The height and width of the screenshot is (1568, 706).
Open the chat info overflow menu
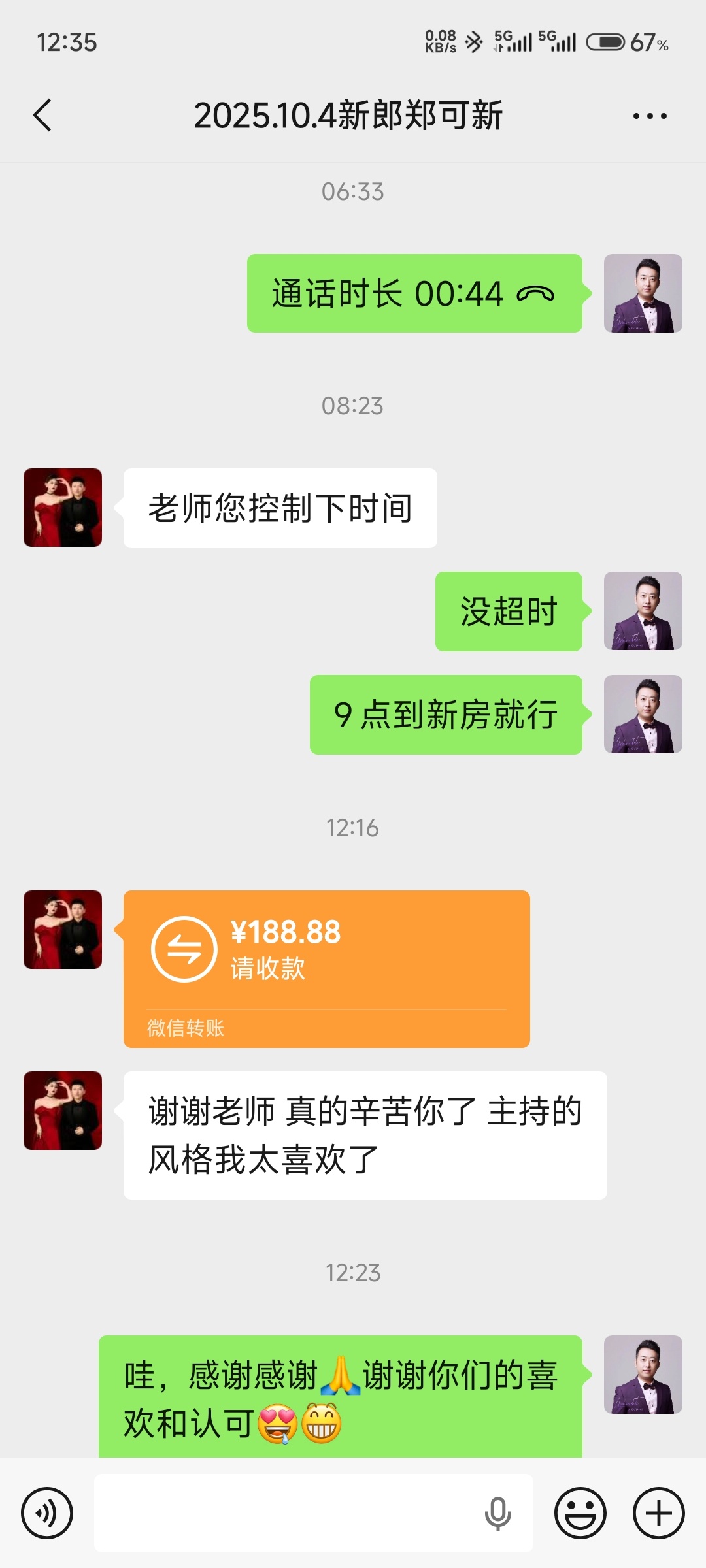tap(649, 116)
